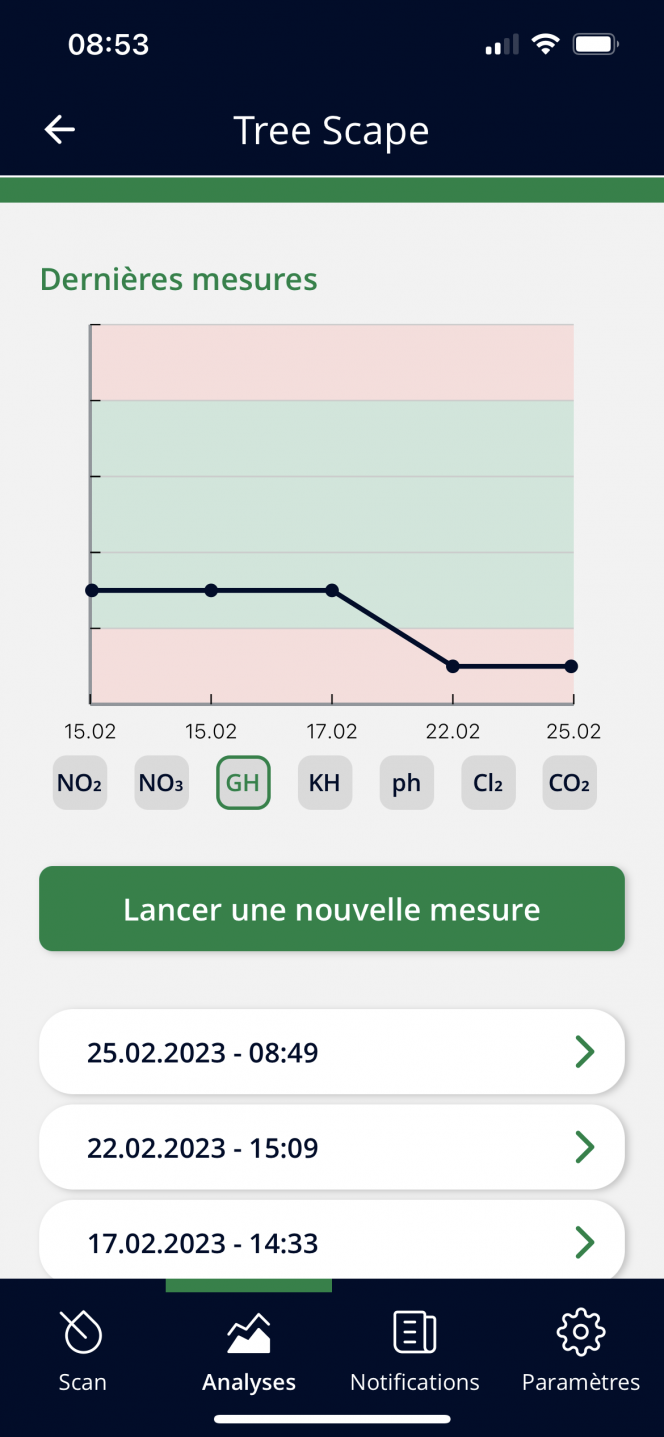Image resolution: width=664 pixels, height=1437 pixels.
Task: Switch the graph to KH
Action: click(325, 783)
